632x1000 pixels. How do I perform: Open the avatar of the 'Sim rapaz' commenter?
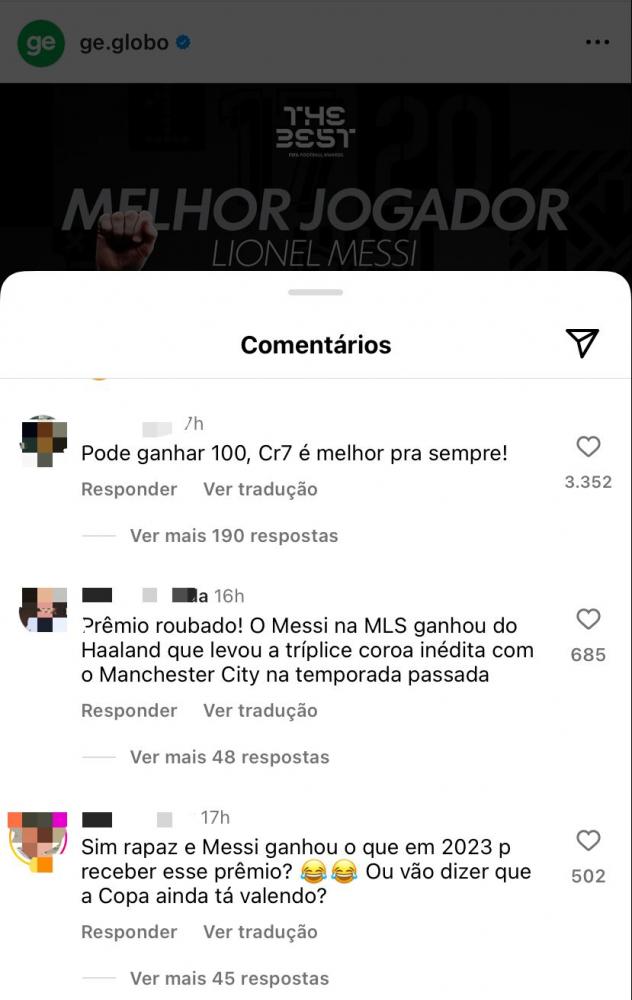coord(40,838)
